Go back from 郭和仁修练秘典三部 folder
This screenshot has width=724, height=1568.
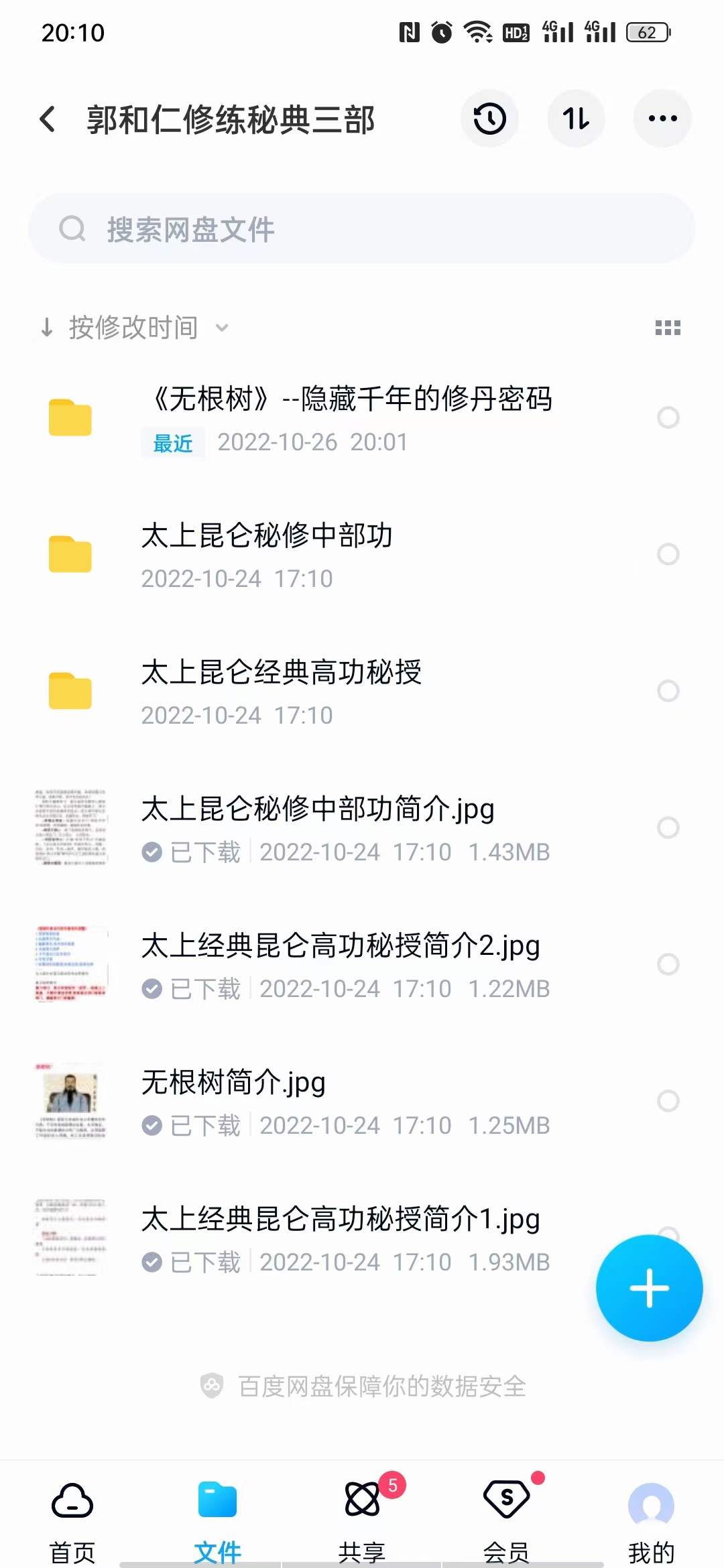[x=48, y=120]
